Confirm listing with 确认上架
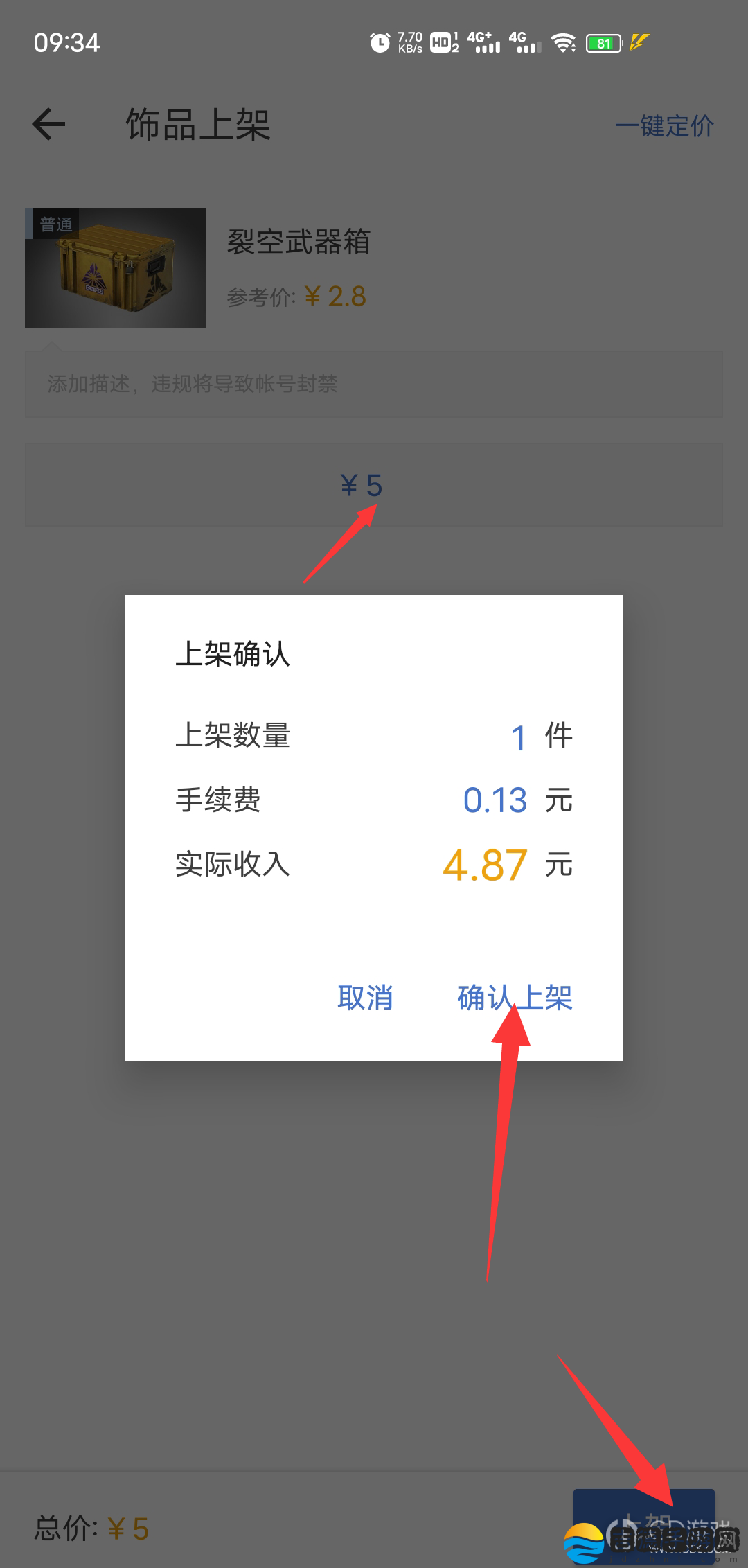 pyautogui.click(x=515, y=998)
